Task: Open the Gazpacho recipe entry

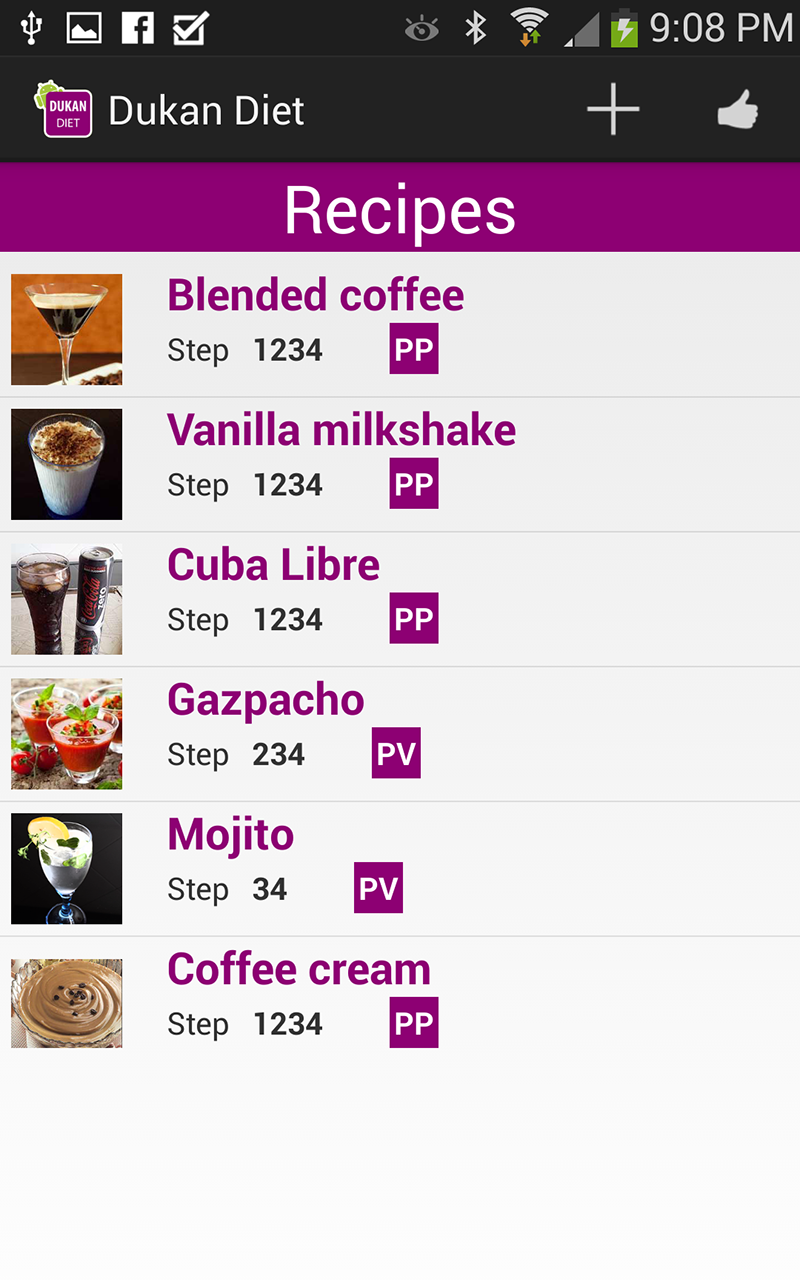Action: 265,699
